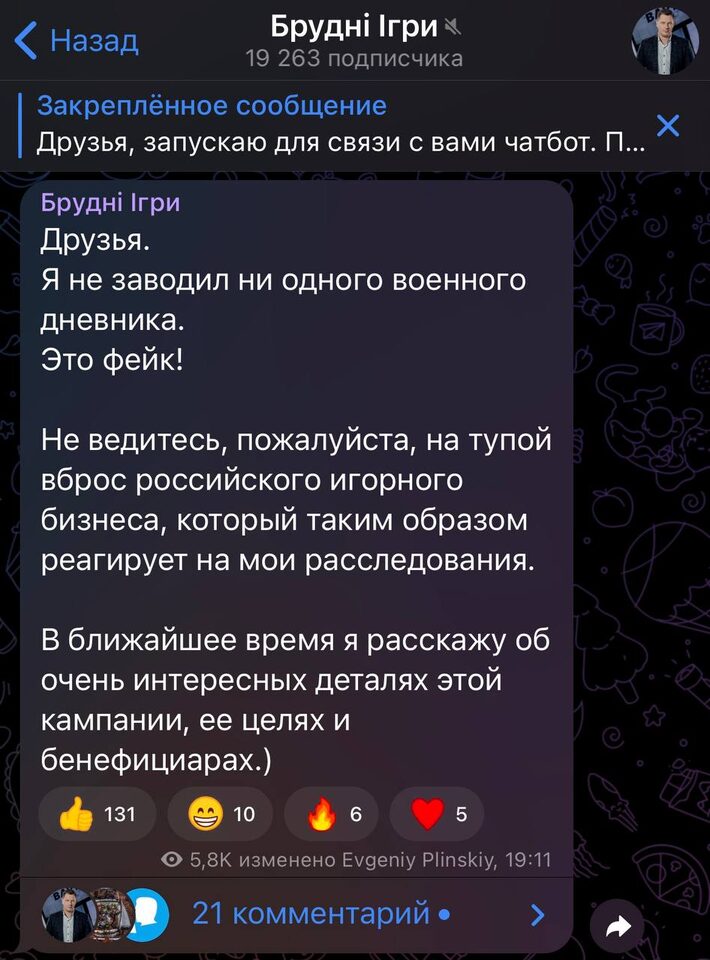
Task: Add the grinning face reaction with 10
Action: 221,814
